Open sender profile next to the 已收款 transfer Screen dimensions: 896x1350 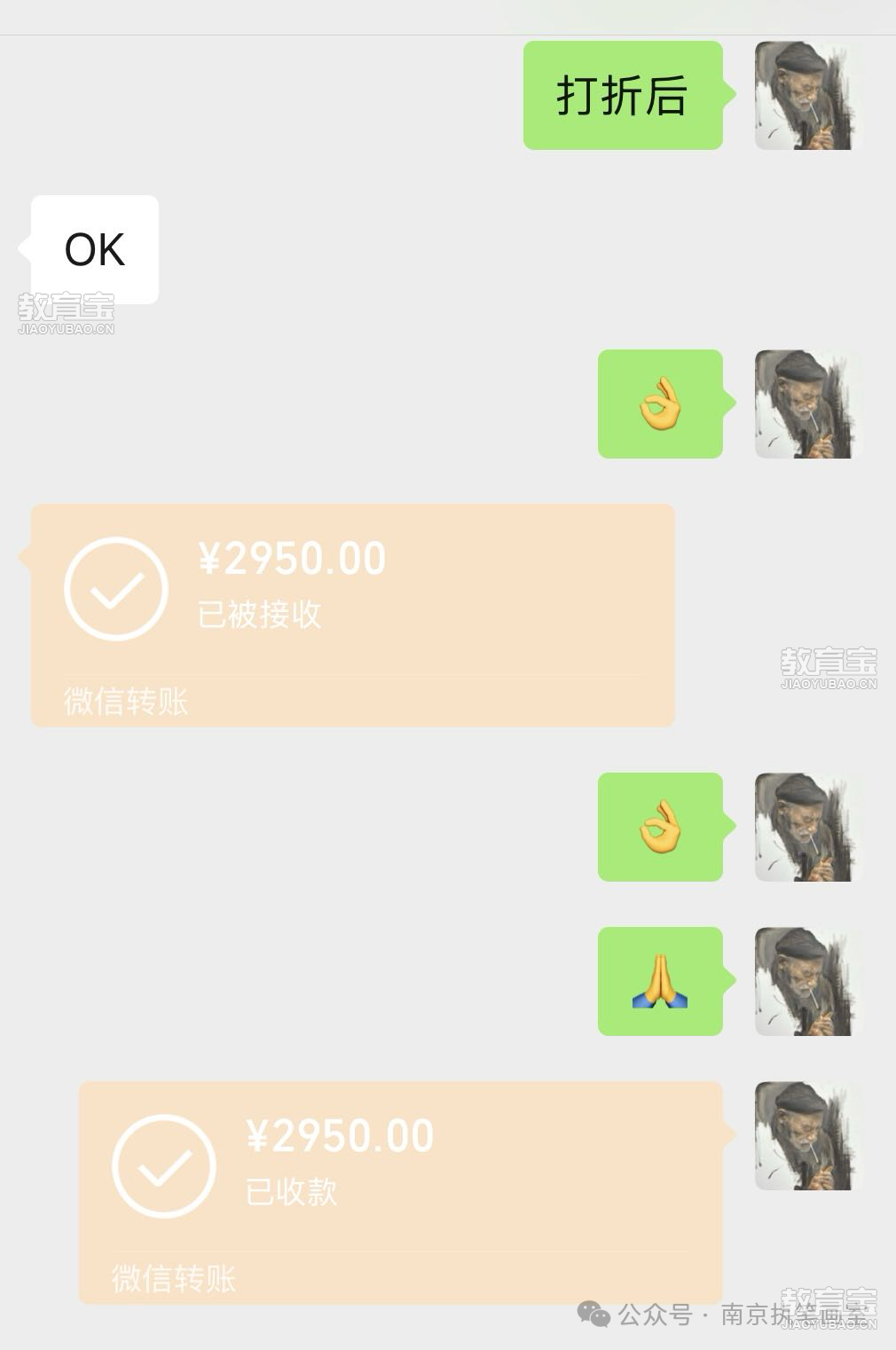click(x=807, y=1136)
